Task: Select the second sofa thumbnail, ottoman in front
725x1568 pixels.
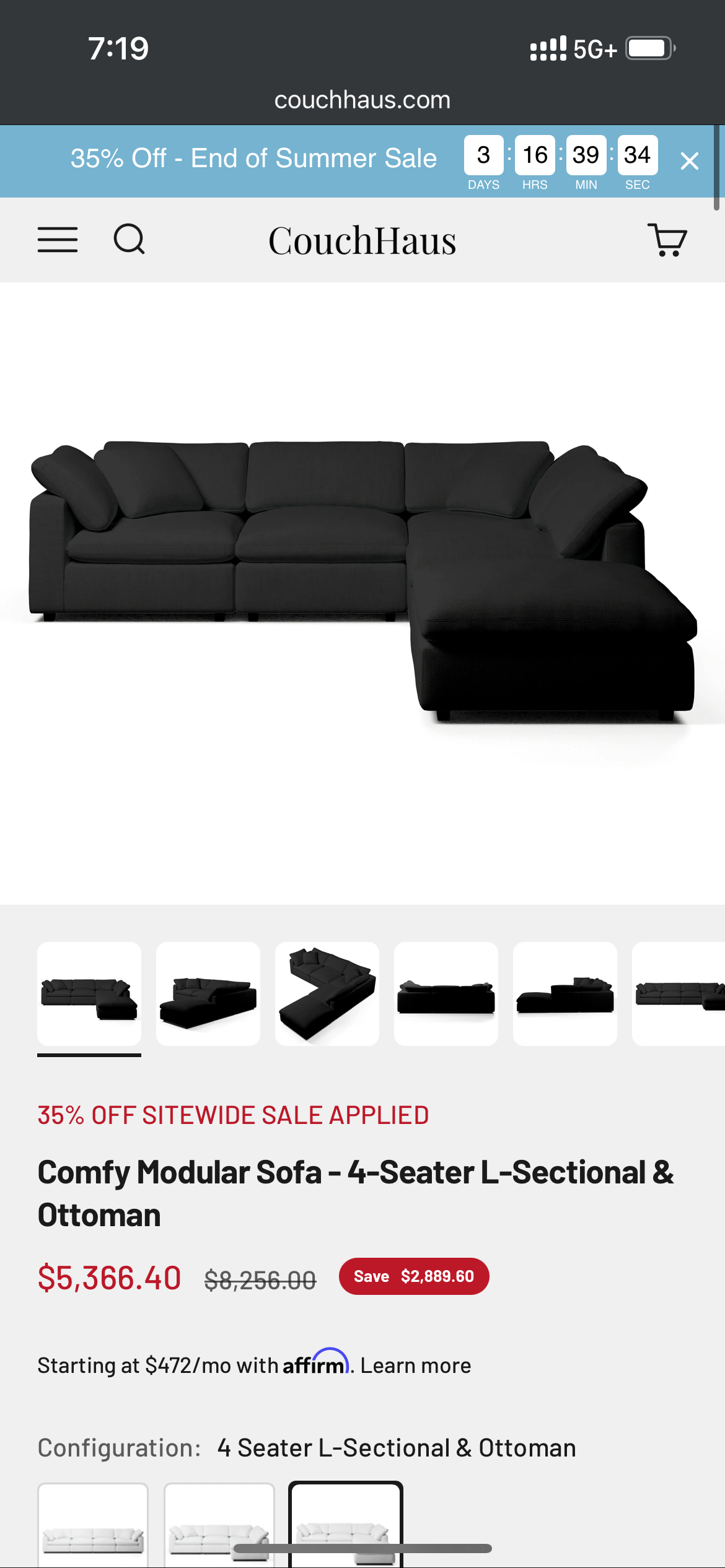Action: coord(208,993)
